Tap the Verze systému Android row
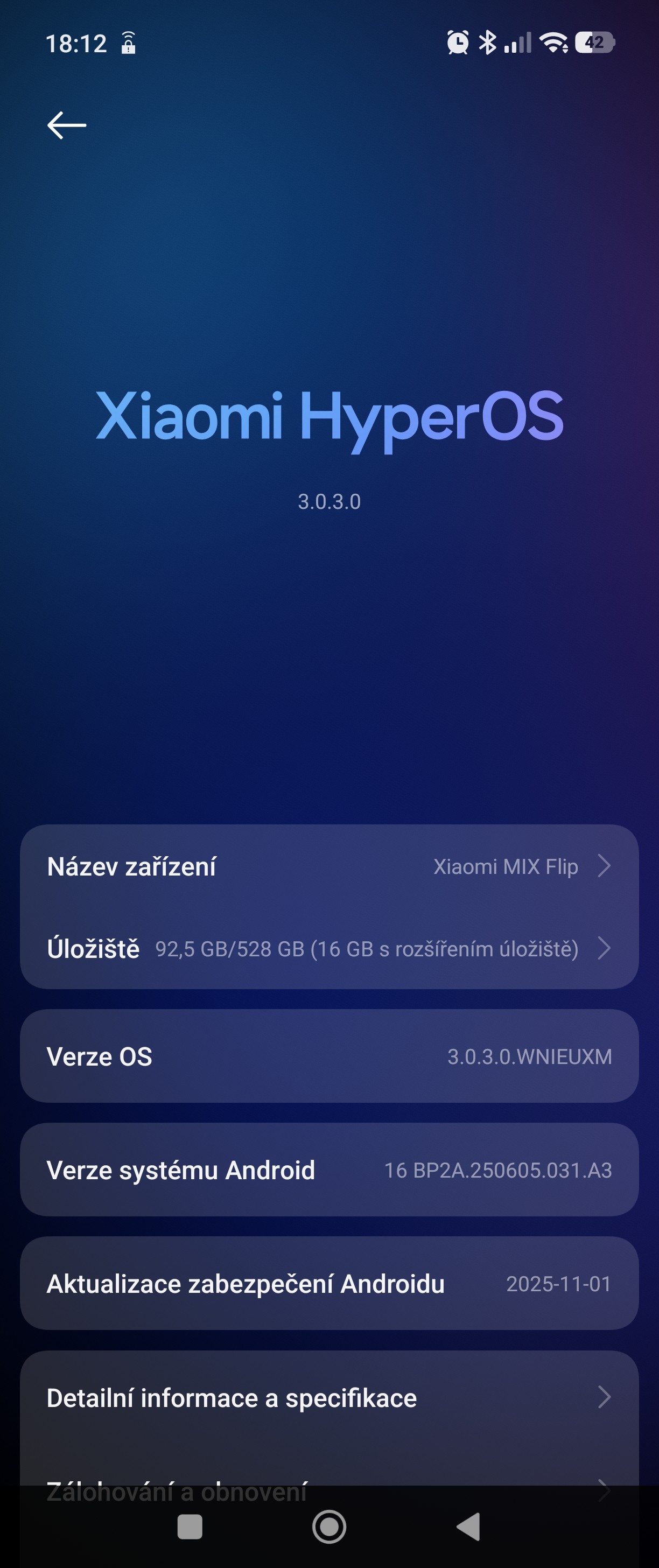 pos(328,1170)
